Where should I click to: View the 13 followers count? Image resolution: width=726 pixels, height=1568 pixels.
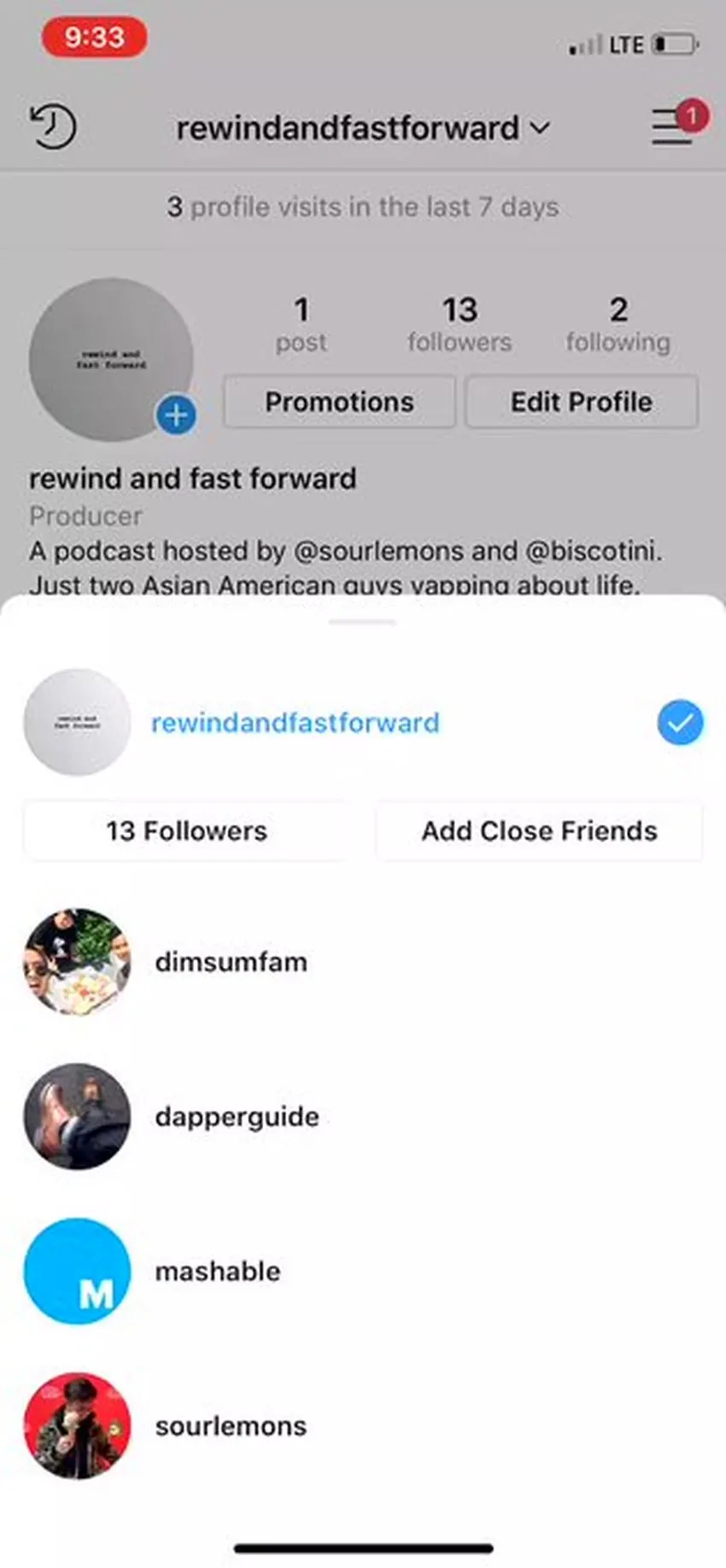pyautogui.click(x=460, y=324)
